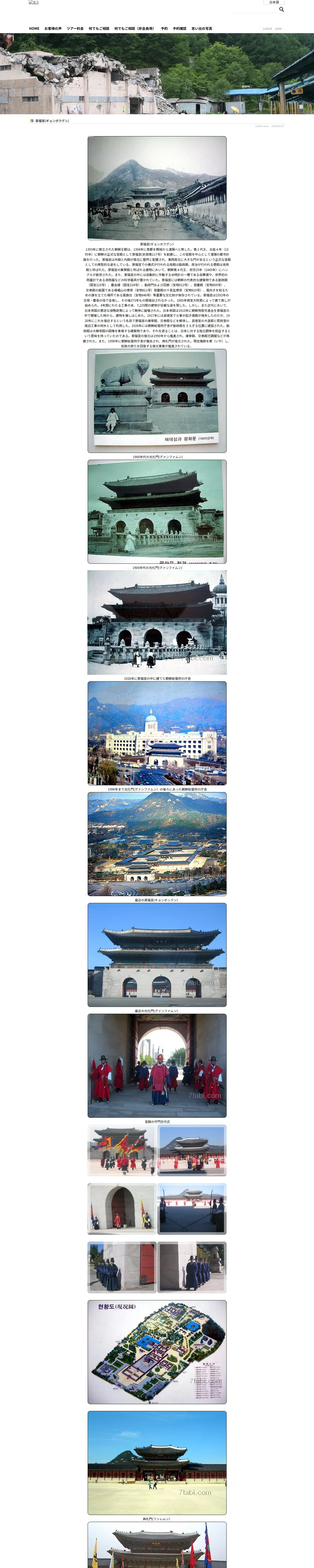The width and height of the screenshot is (314, 1568).
Task: Open 何でもご相談(非会員用) page
Action: coord(134,28)
